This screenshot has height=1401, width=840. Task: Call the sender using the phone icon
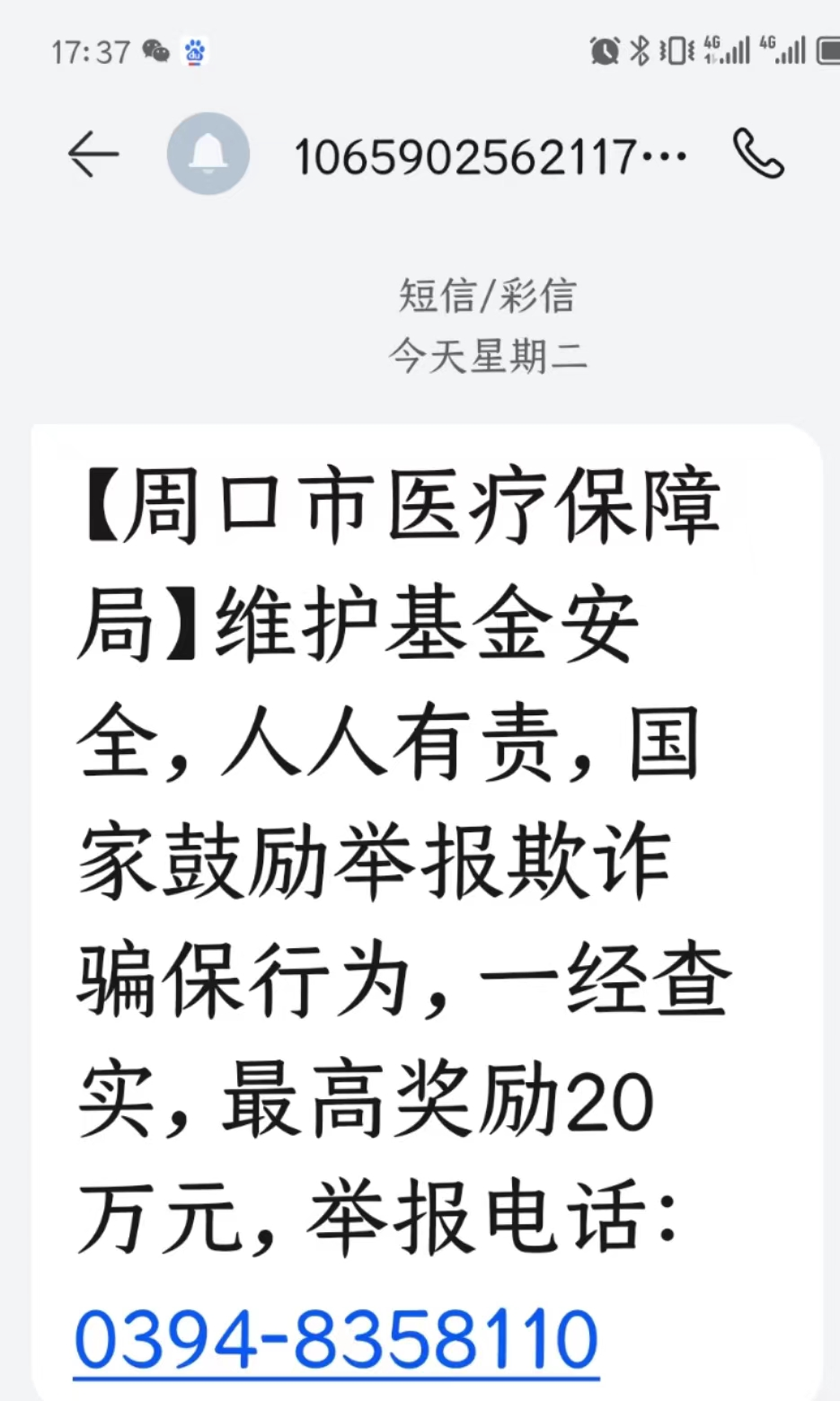pos(759,155)
